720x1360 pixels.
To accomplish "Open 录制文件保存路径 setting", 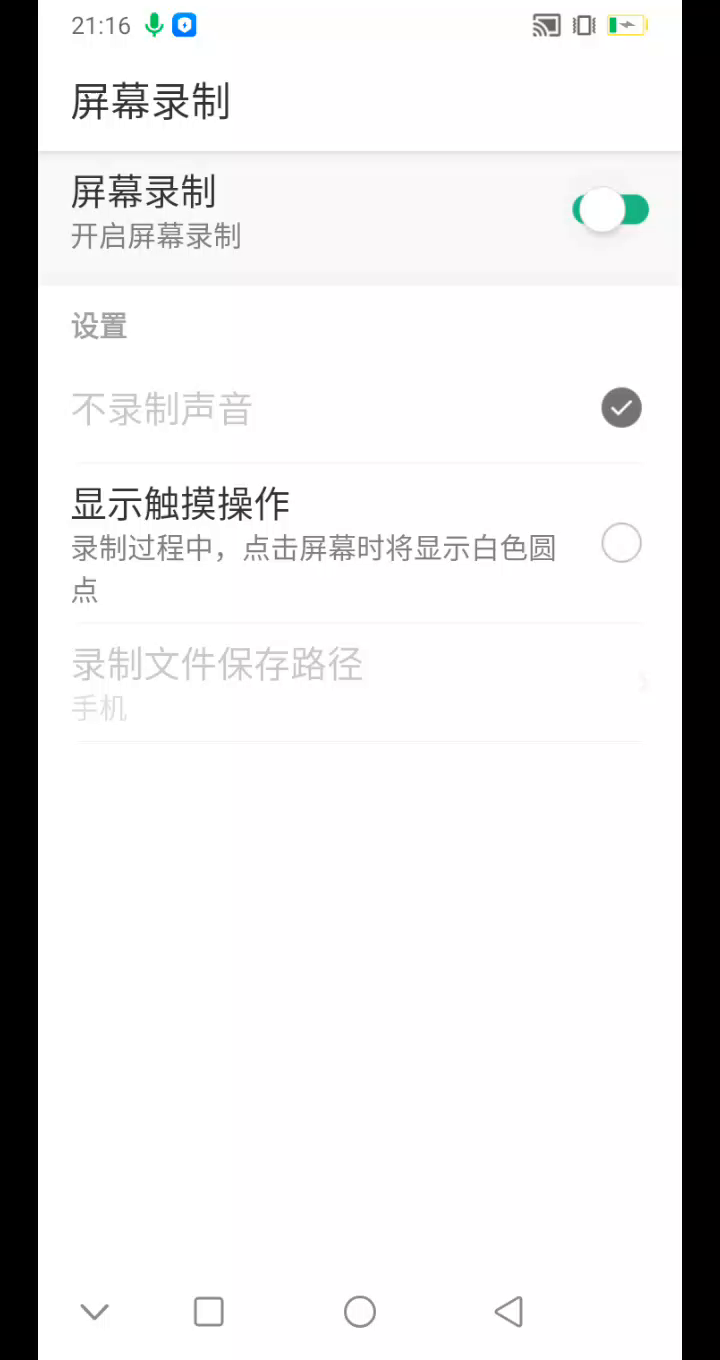I will tap(355, 683).
